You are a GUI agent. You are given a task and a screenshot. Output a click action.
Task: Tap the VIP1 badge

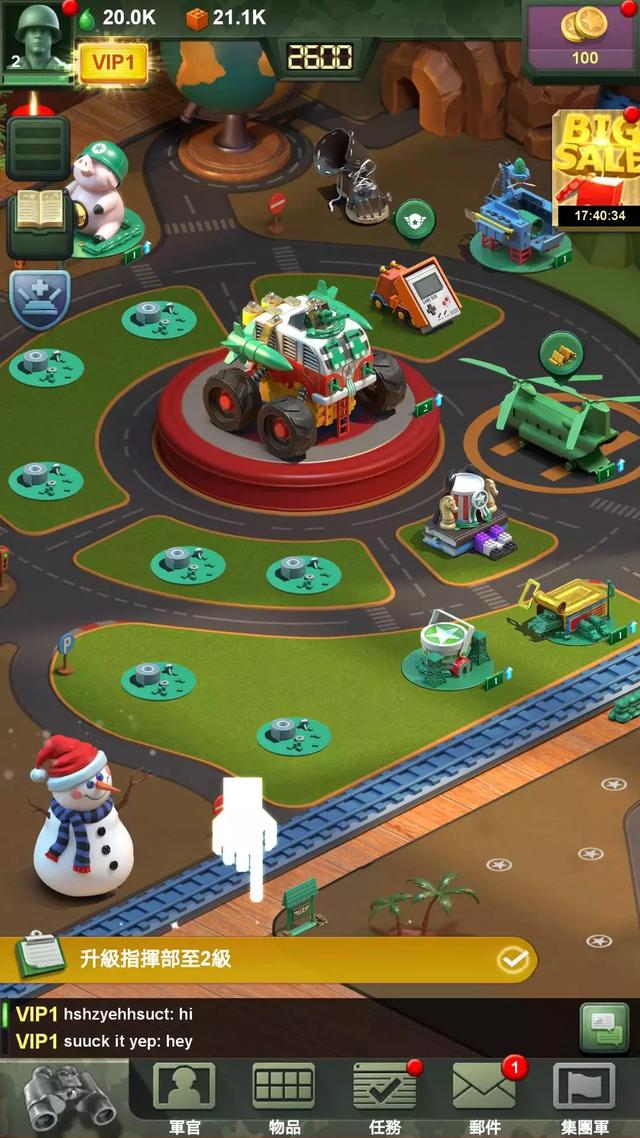(x=113, y=63)
